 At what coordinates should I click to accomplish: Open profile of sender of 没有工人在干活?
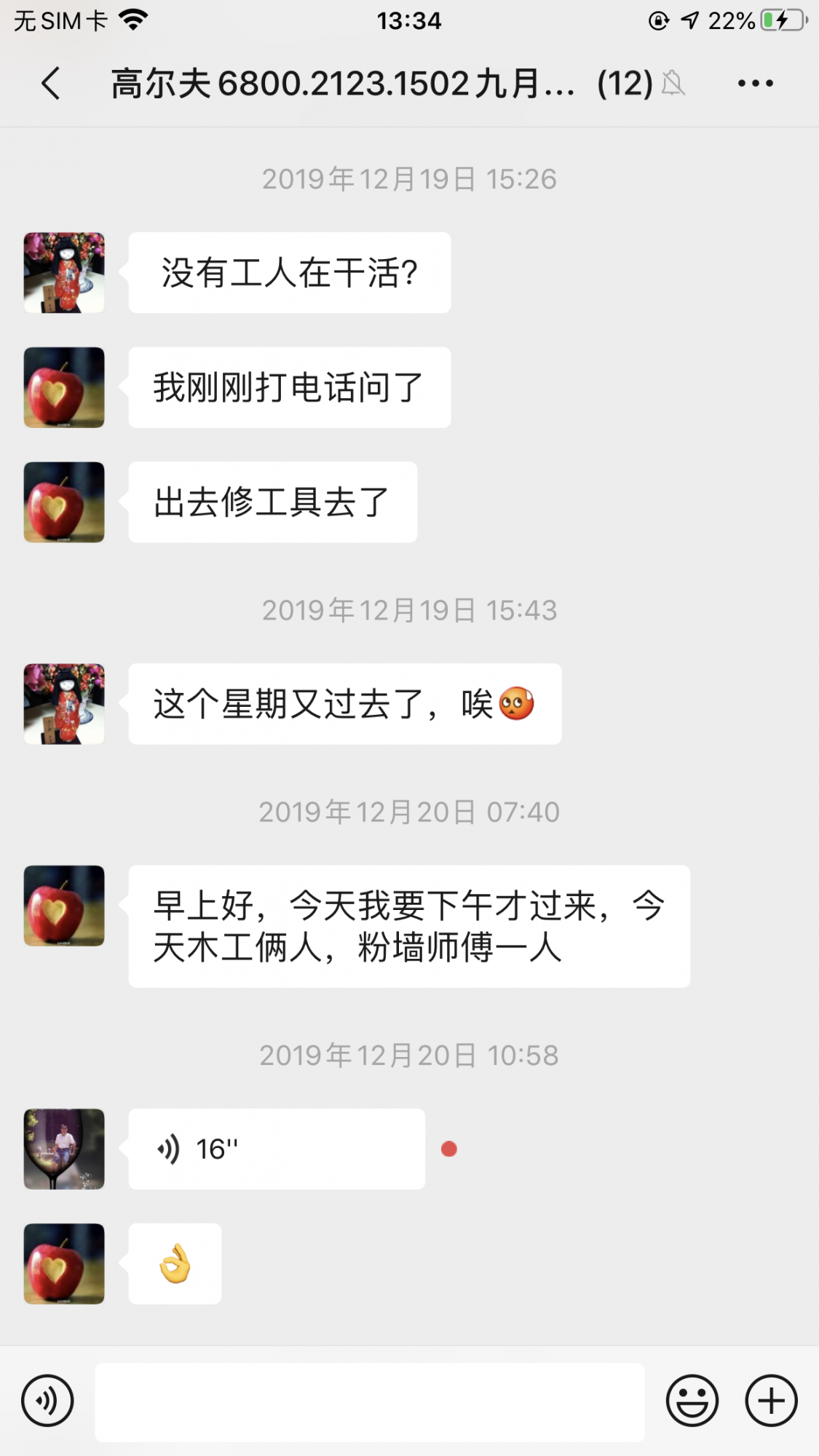(x=64, y=273)
